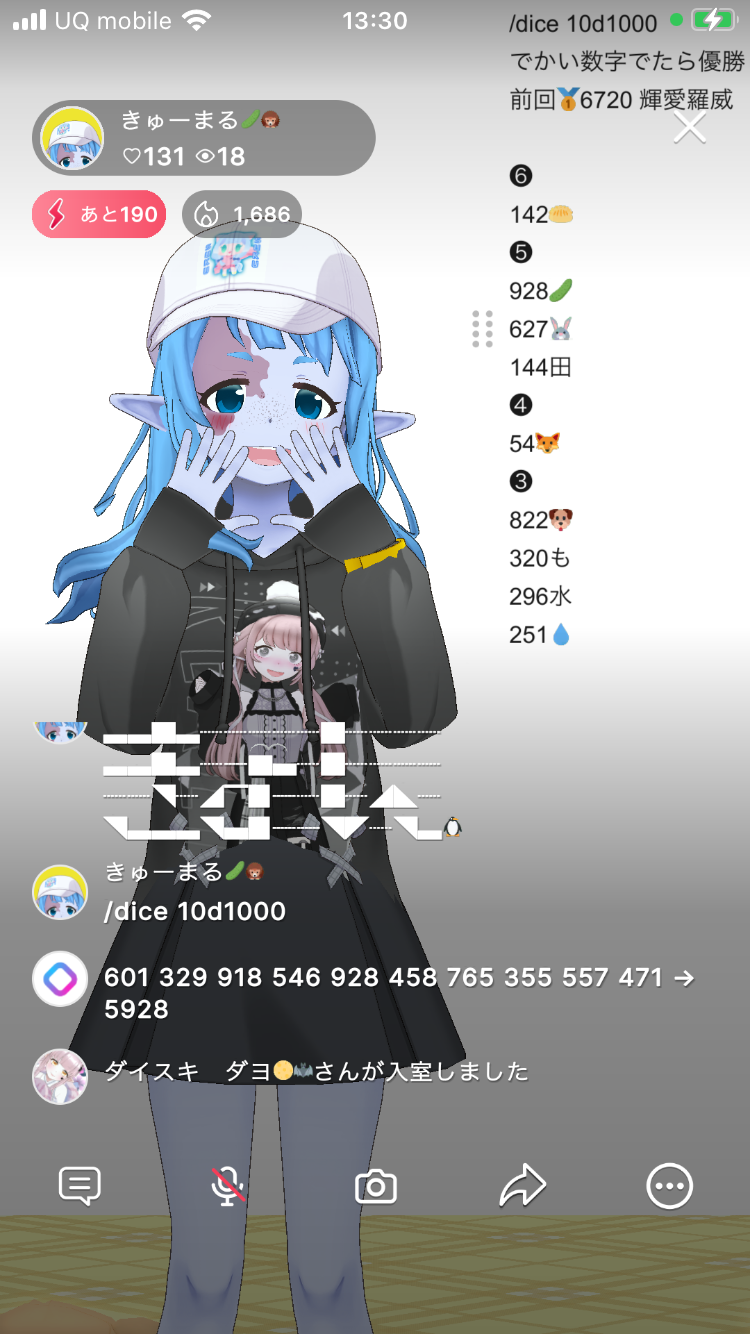
Task: Open streamer きゅーまる profile pill
Action: point(204,139)
